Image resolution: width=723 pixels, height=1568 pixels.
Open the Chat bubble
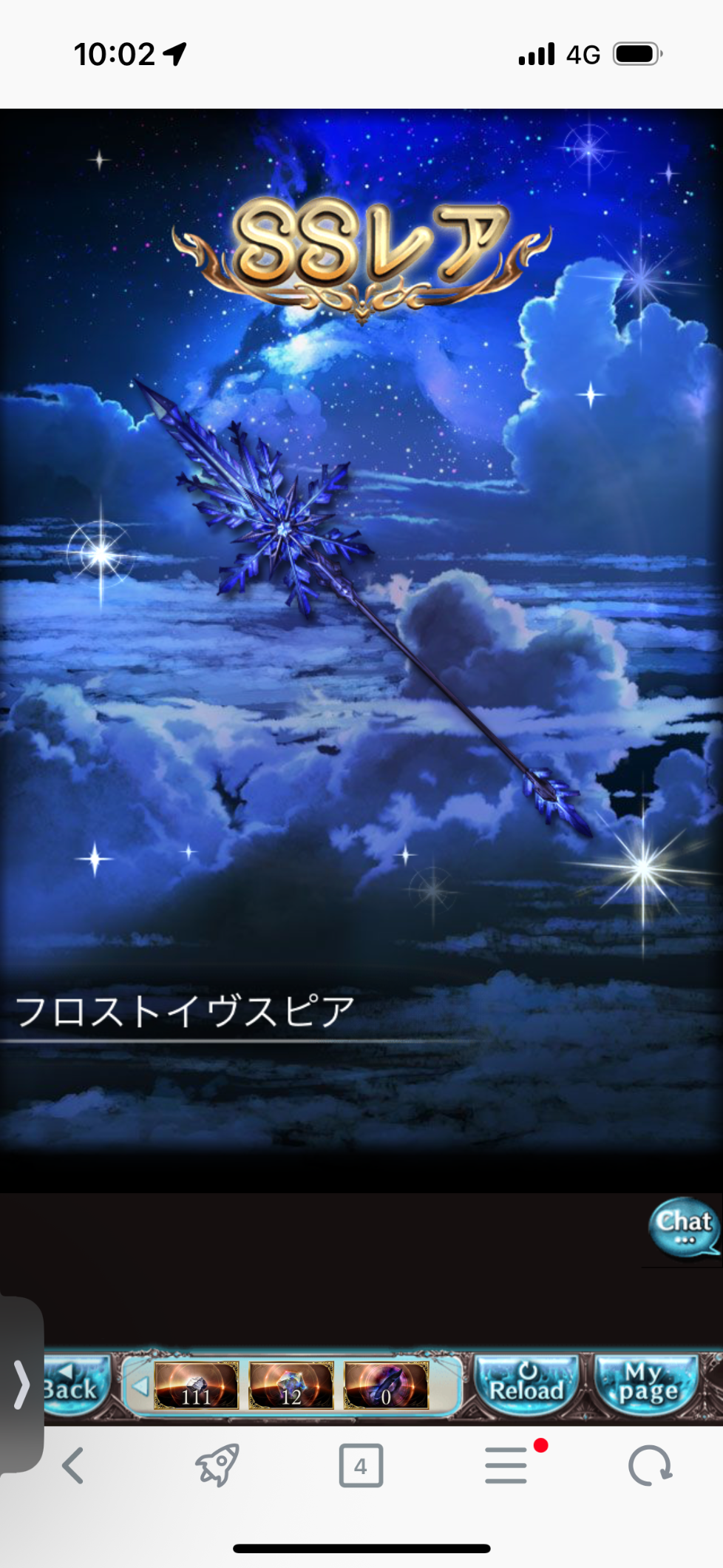click(x=684, y=1227)
